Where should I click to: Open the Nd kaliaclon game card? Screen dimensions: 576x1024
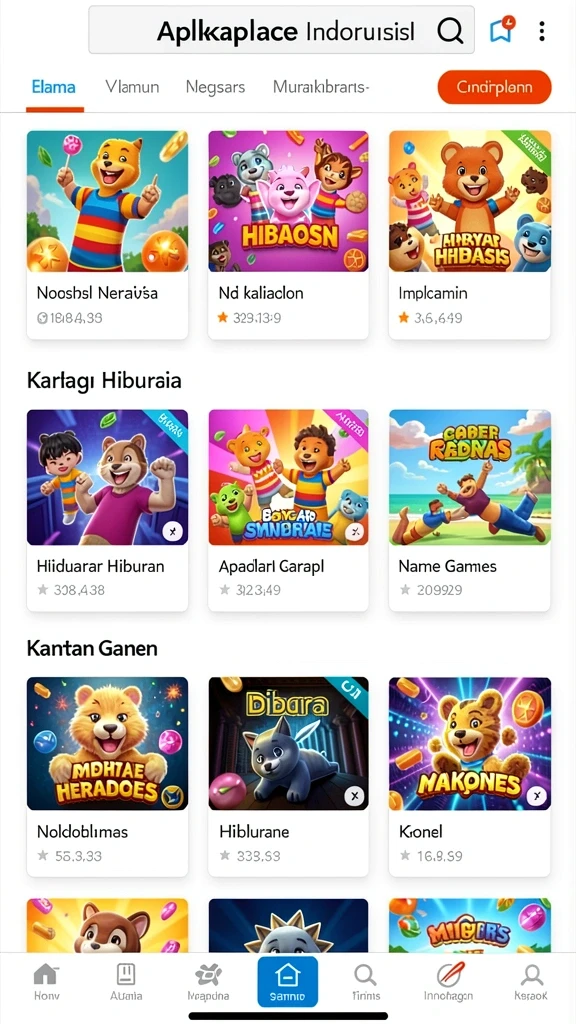pos(288,234)
